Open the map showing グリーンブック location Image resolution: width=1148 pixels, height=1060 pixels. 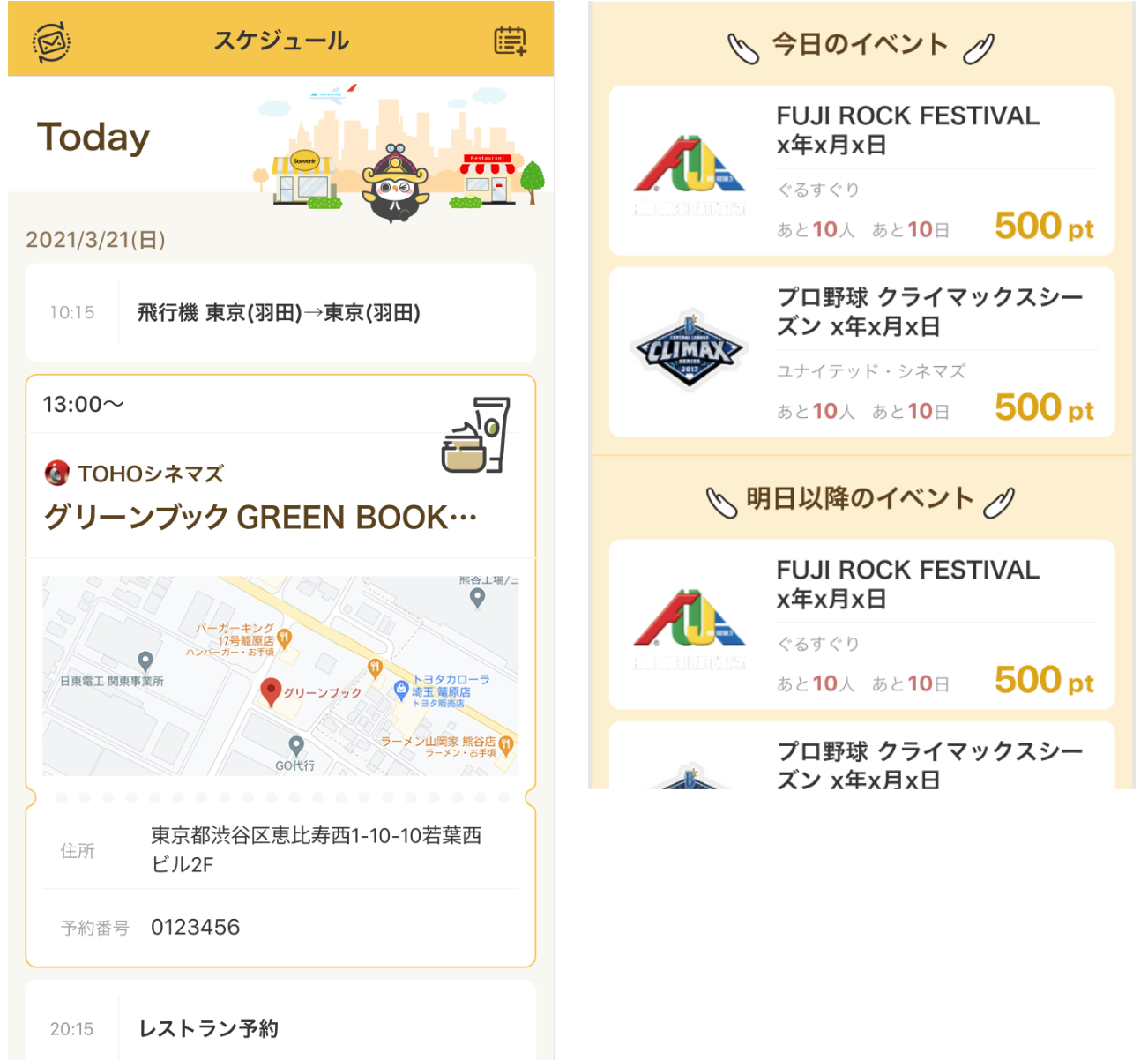(280, 676)
